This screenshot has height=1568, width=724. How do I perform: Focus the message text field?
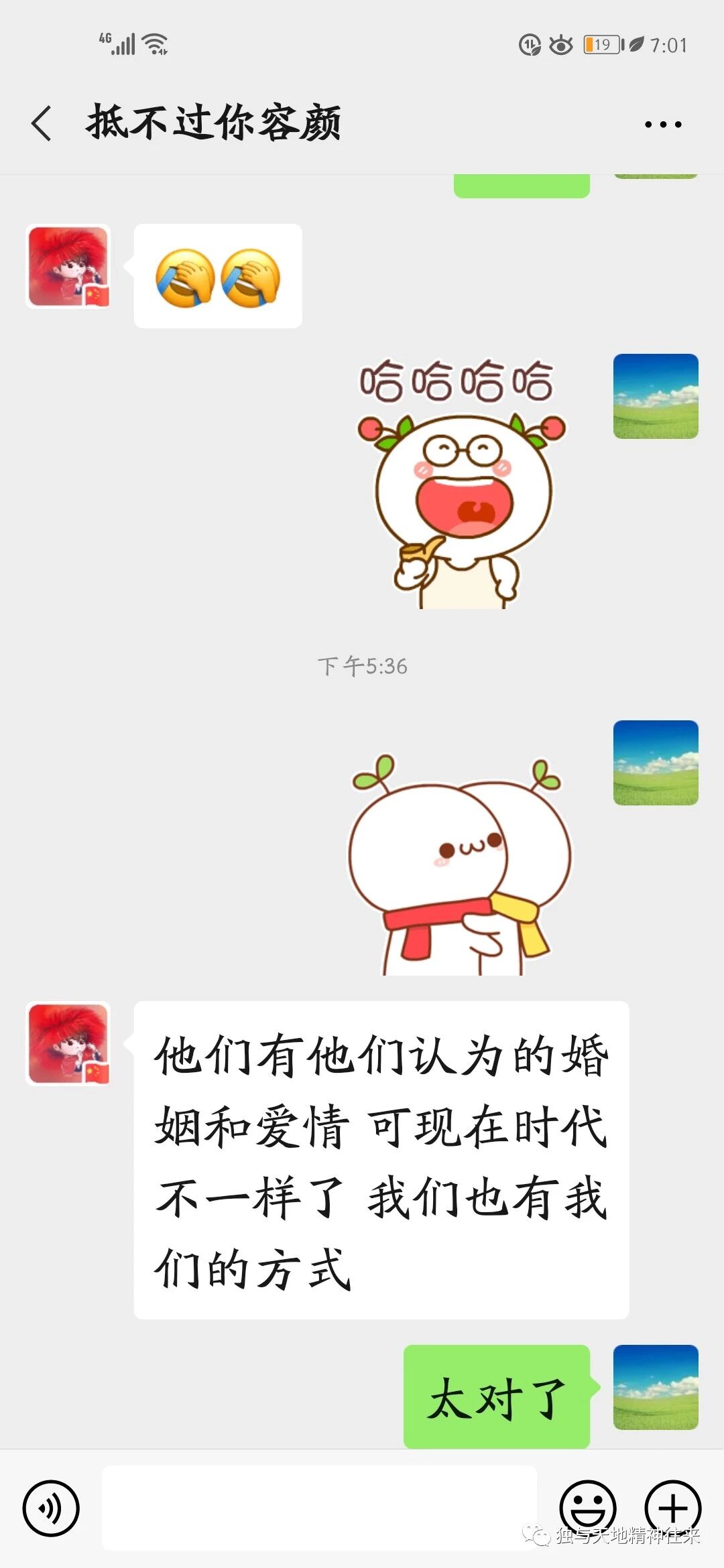[319, 1508]
